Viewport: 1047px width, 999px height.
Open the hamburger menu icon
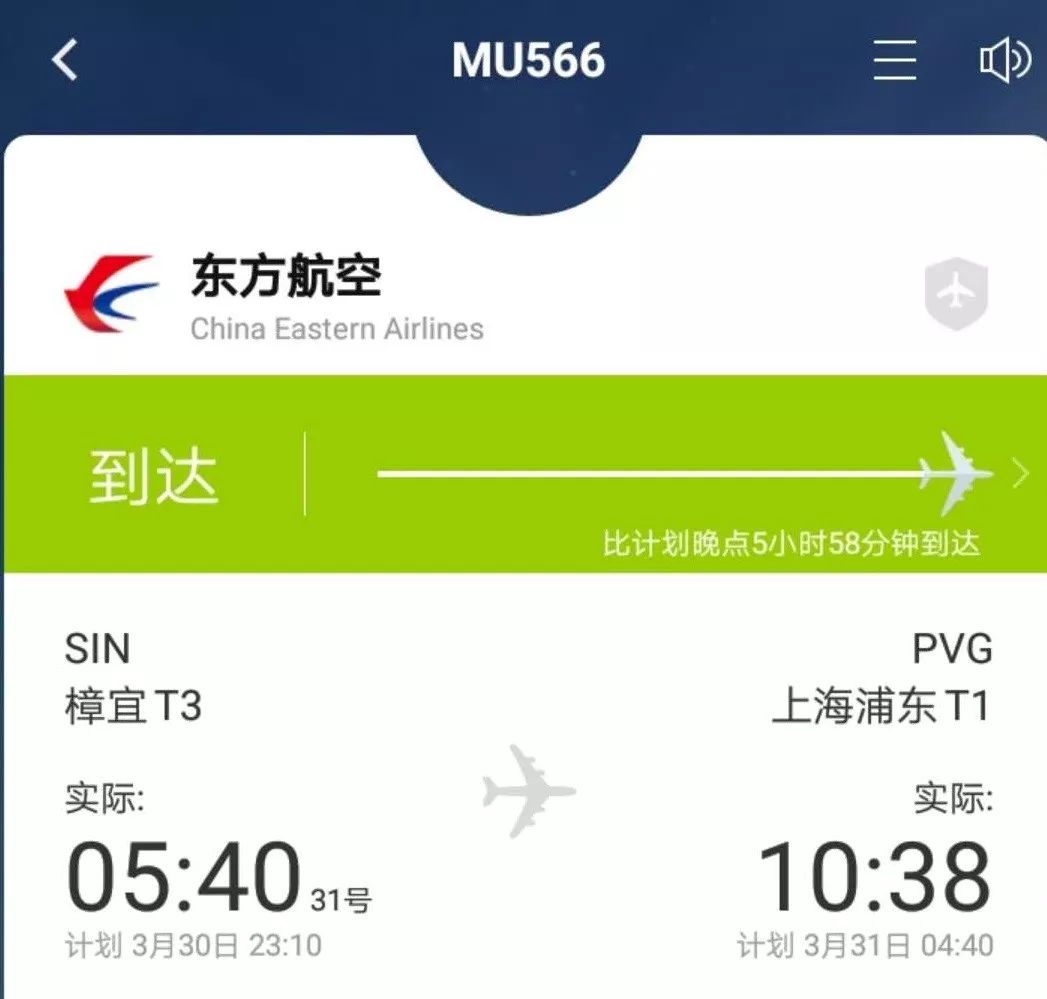click(895, 61)
